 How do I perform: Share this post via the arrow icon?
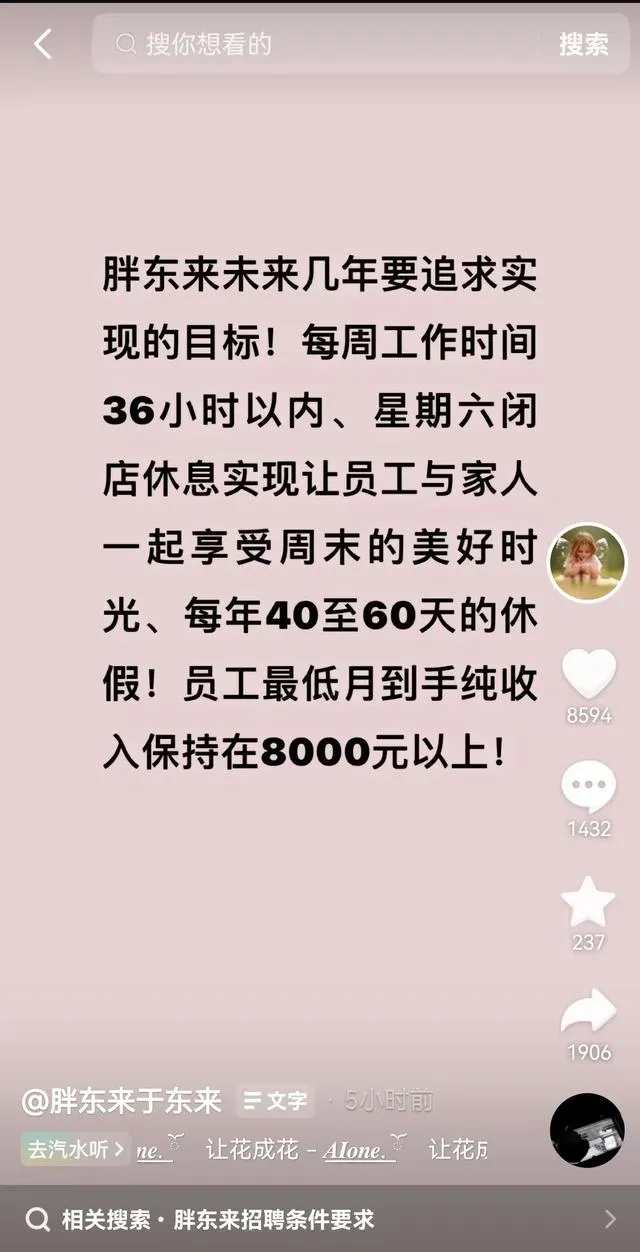pyautogui.click(x=588, y=1012)
